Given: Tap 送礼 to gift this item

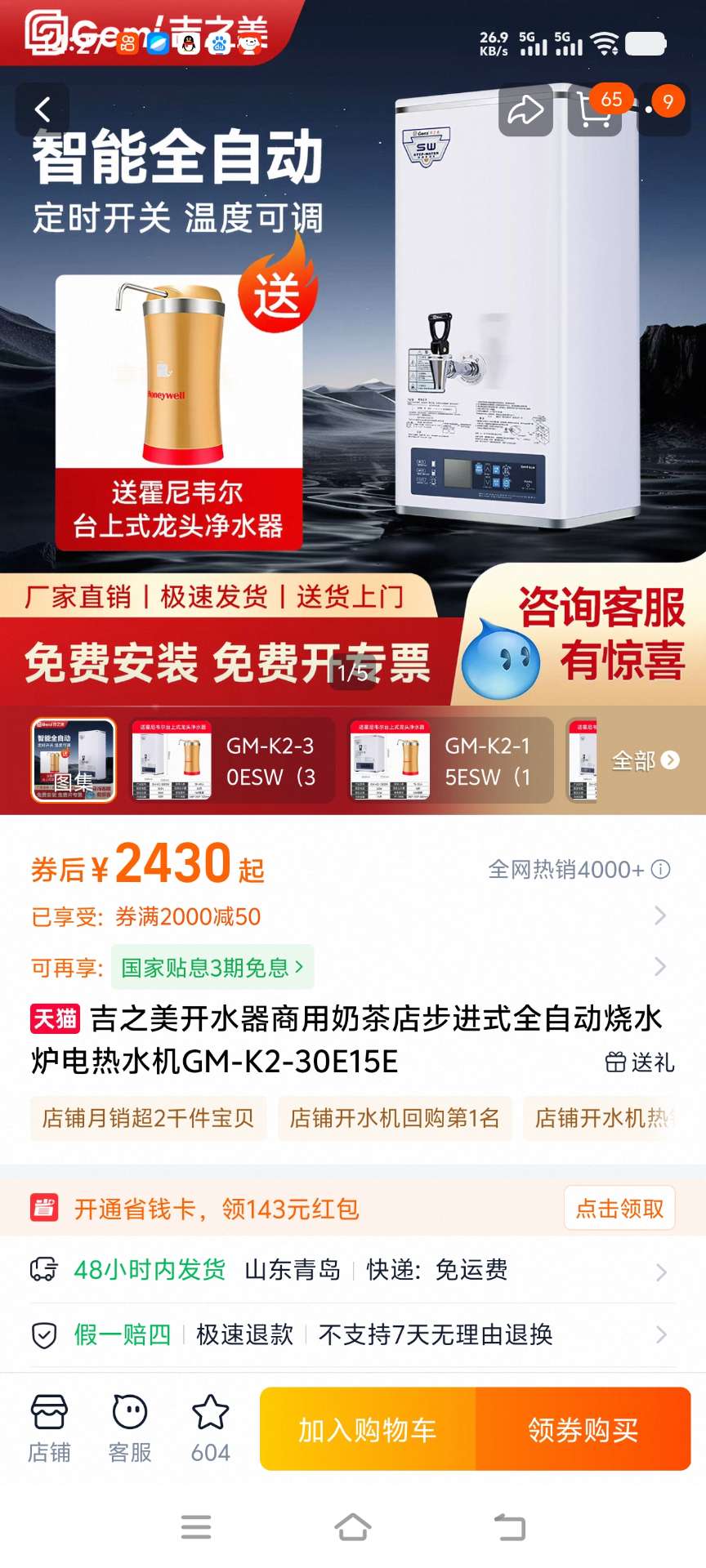Looking at the screenshot, I should pos(640,1062).
